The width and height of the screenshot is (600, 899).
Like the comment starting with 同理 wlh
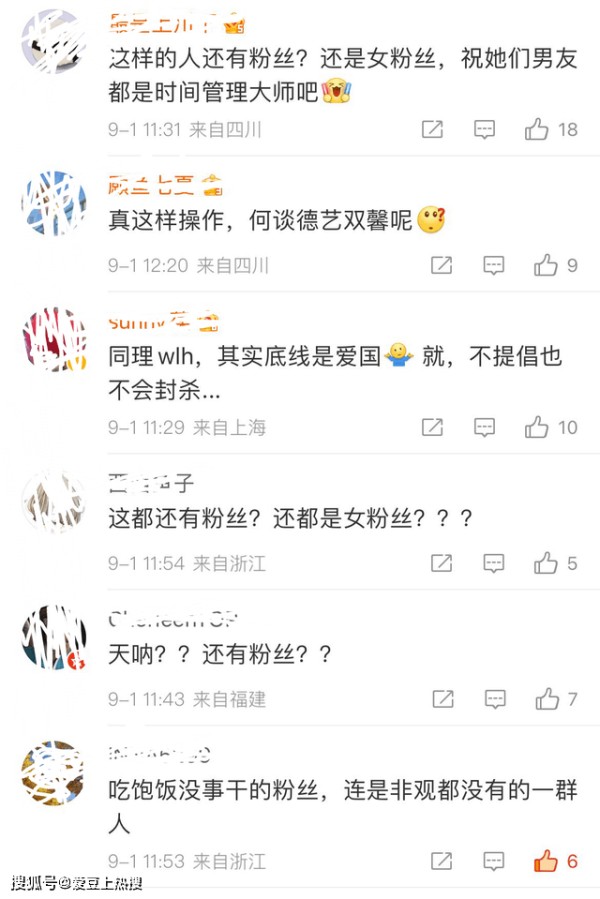(537, 427)
